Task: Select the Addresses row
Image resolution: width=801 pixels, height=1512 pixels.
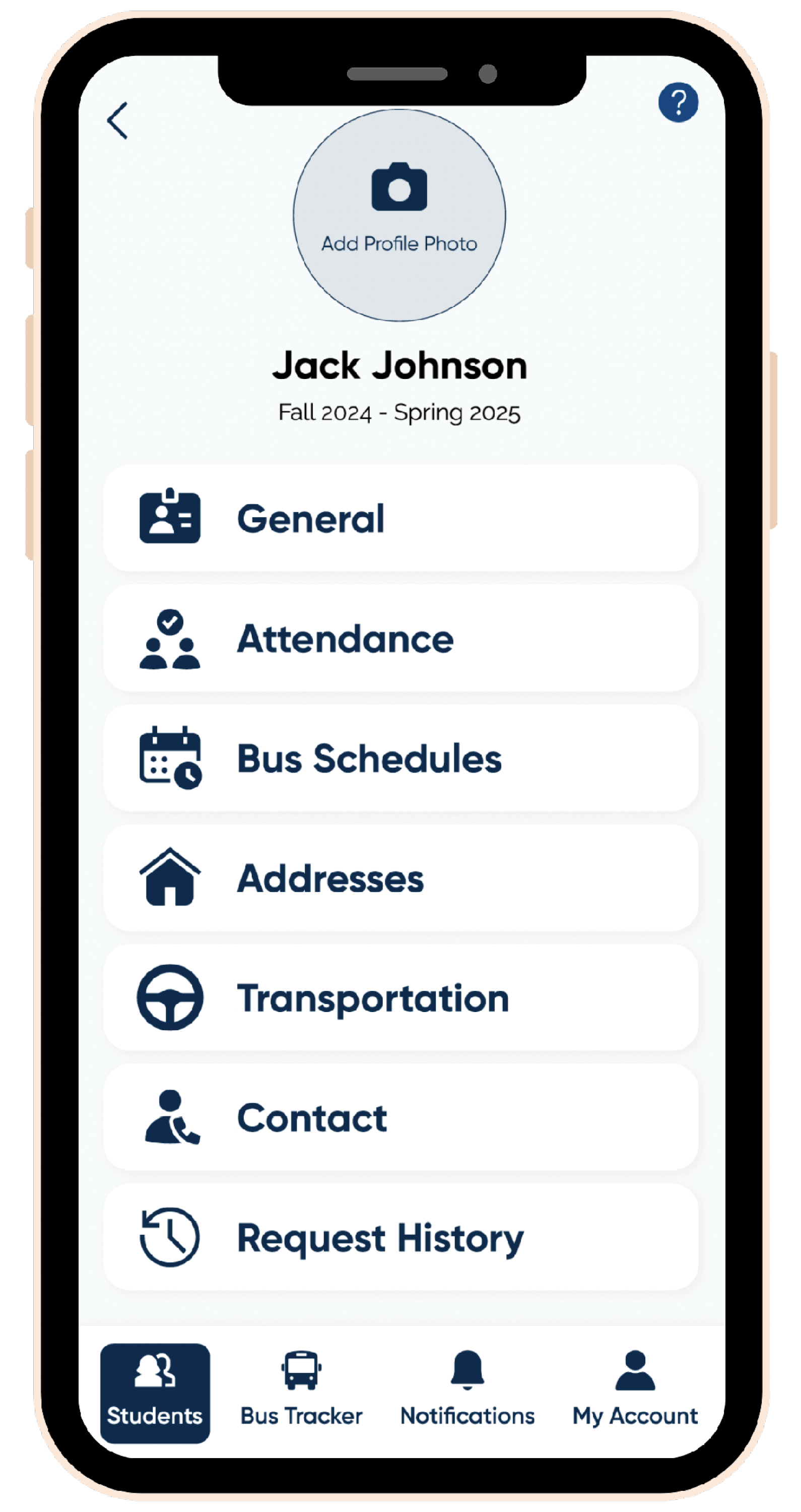Action: tap(400, 877)
